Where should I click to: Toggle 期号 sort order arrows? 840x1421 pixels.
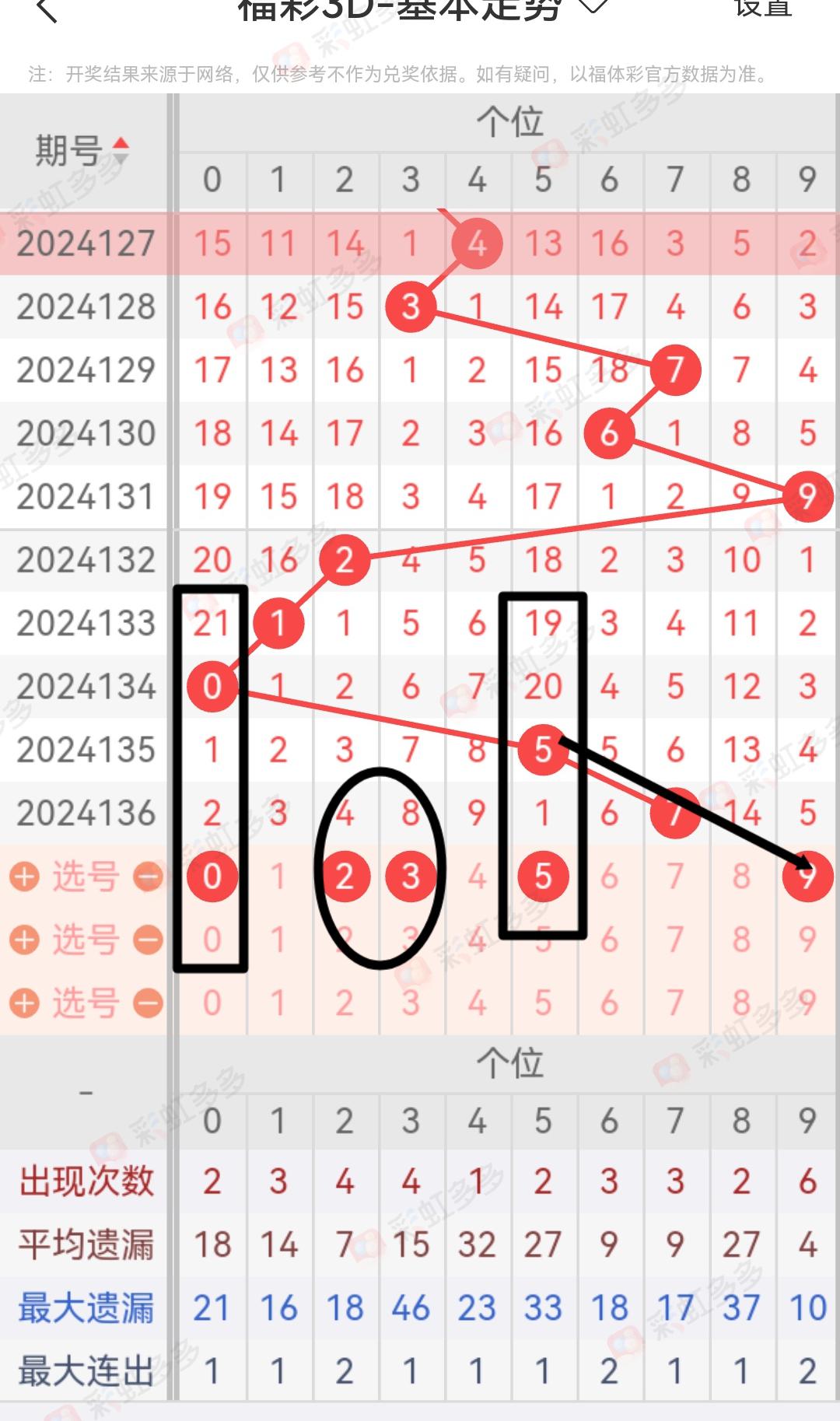click(x=120, y=150)
